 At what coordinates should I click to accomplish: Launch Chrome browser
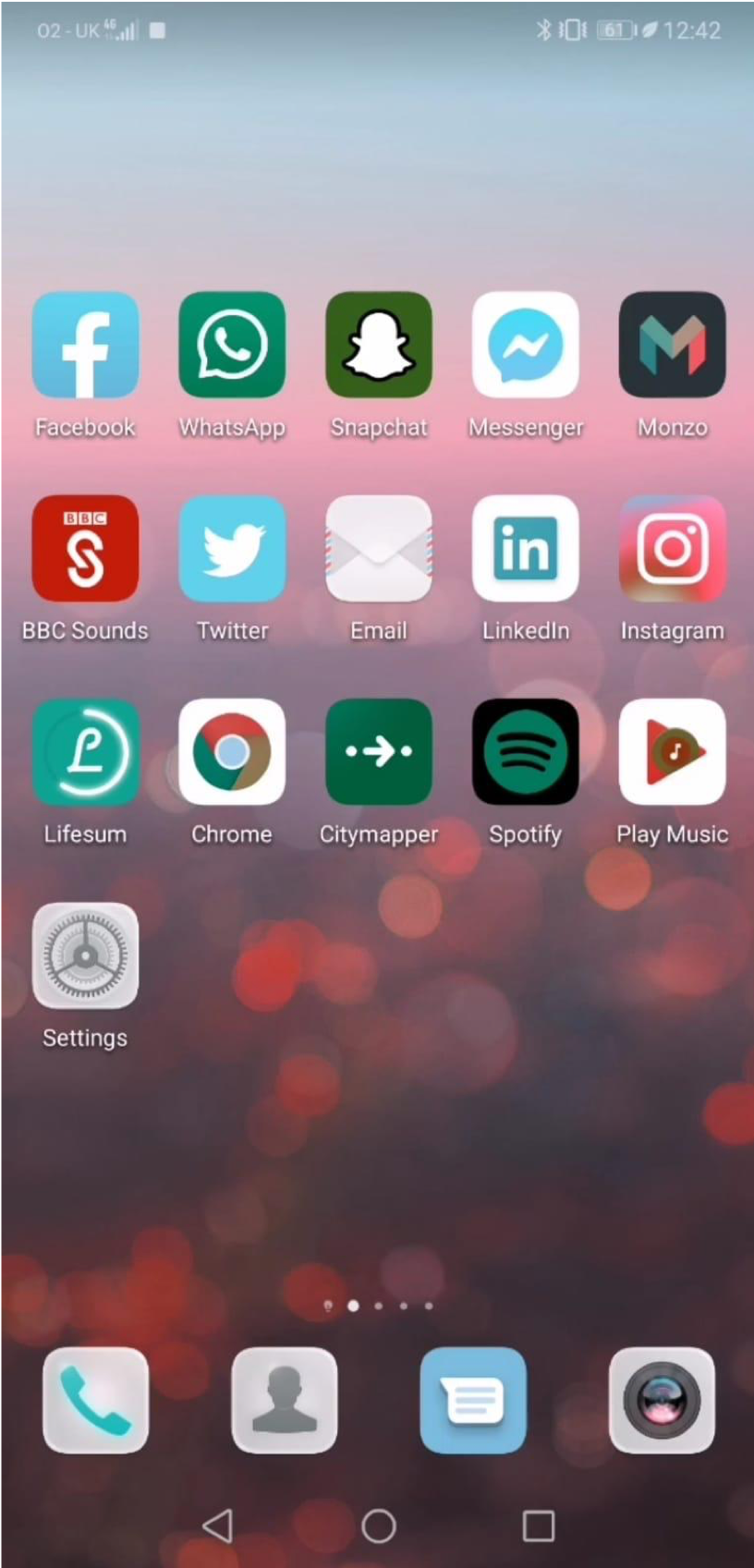[232, 751]
